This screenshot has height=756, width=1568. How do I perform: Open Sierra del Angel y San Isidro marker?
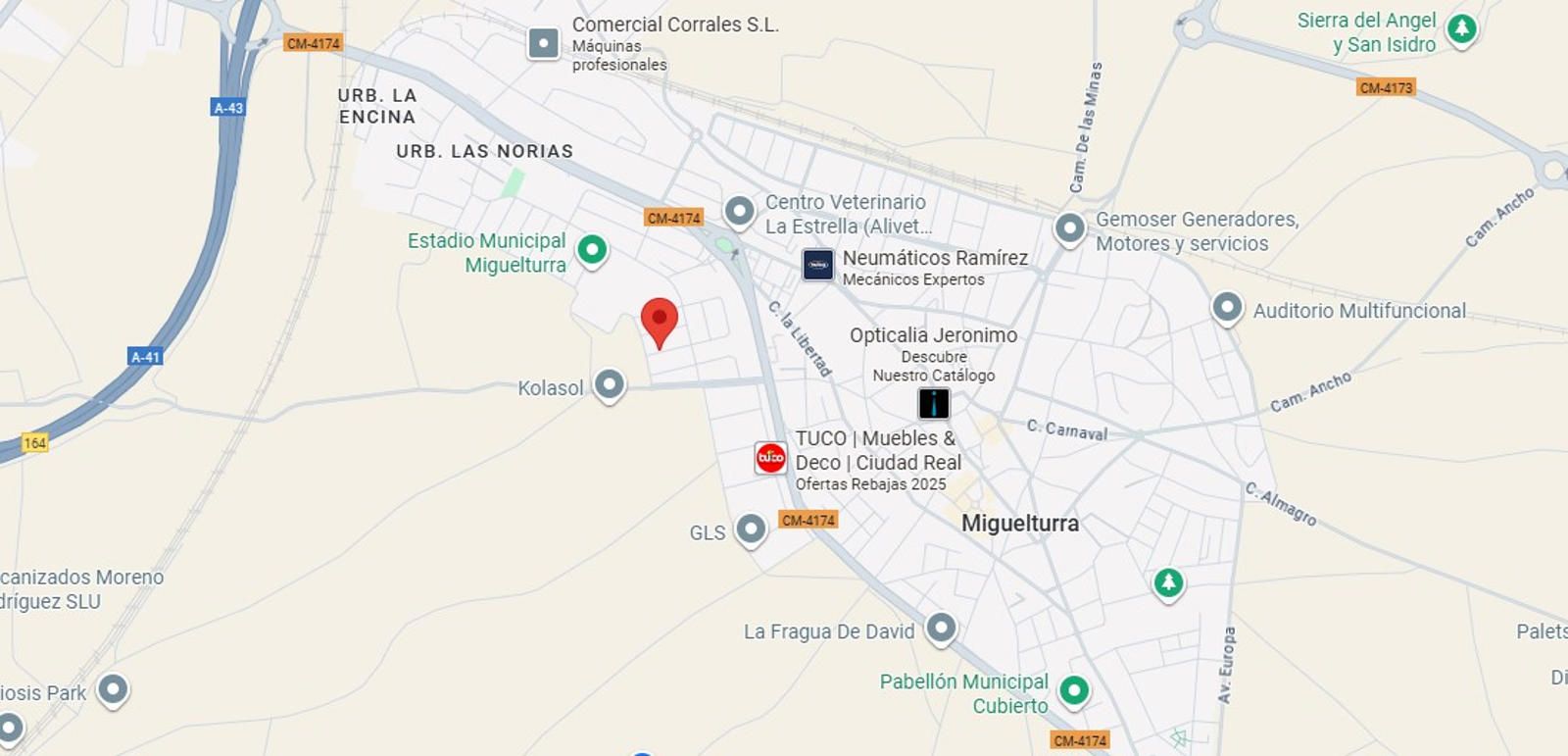pos(1462,29)
